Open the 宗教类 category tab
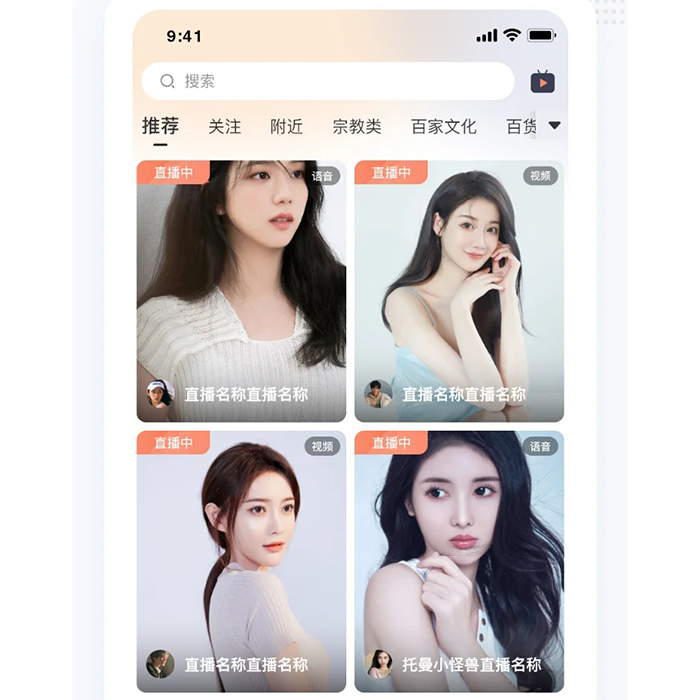 pyautogui.click(x=357, y=127)
